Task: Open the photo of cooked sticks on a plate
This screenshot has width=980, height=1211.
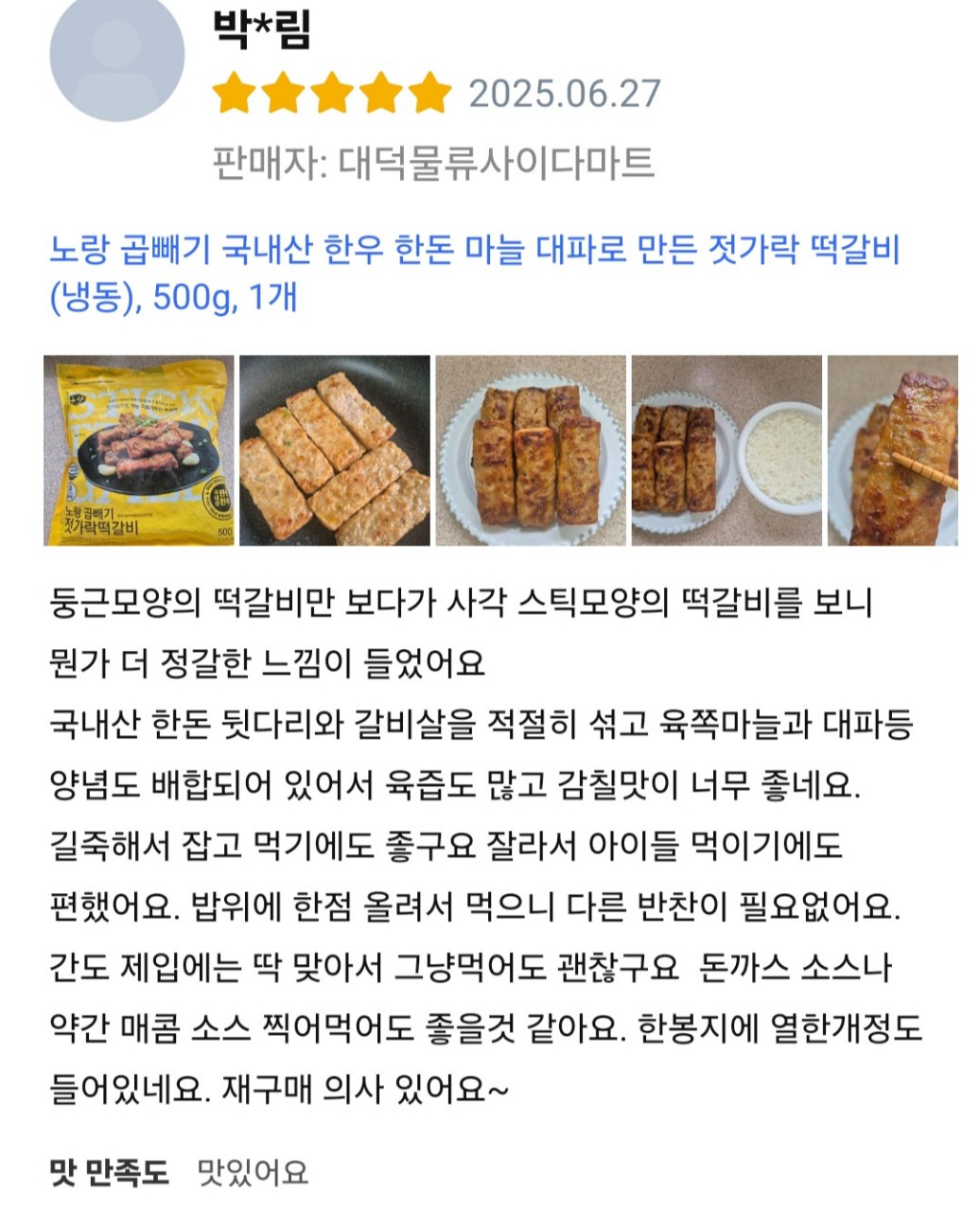Action: (x=531, y=450)
